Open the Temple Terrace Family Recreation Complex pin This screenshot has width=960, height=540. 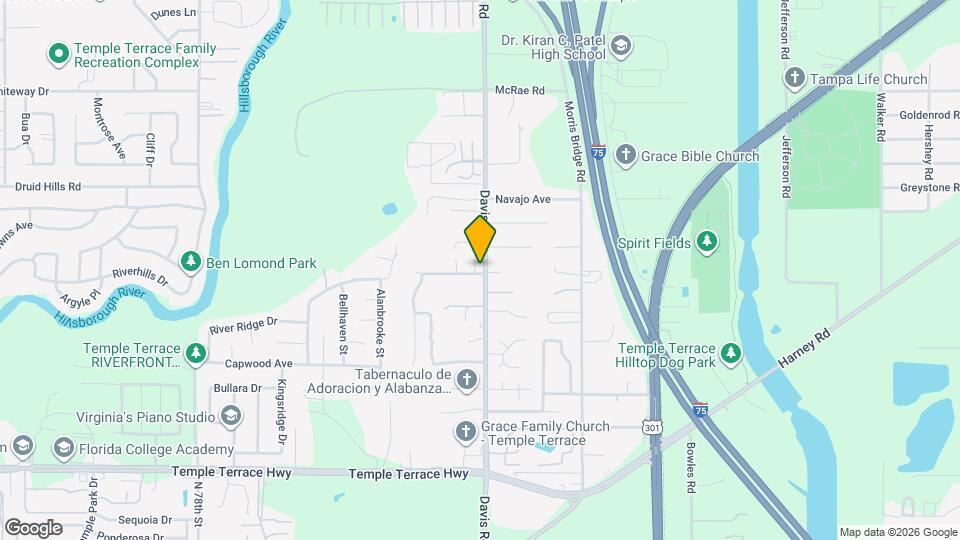coord(59,53)
